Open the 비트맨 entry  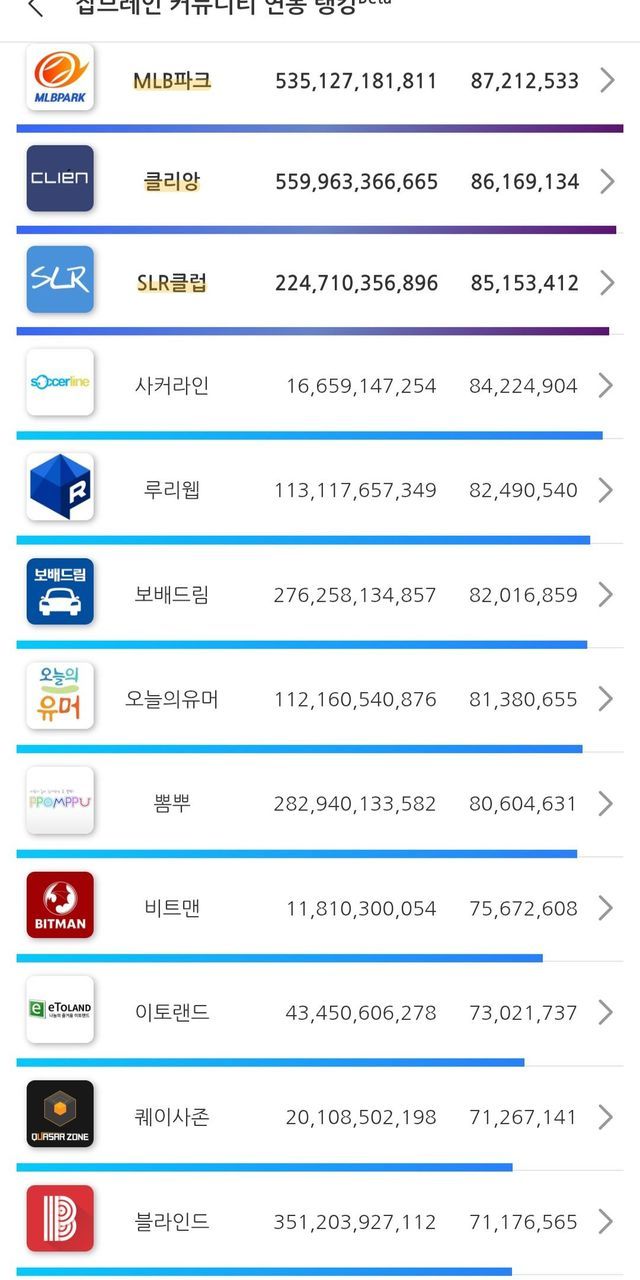320,908
